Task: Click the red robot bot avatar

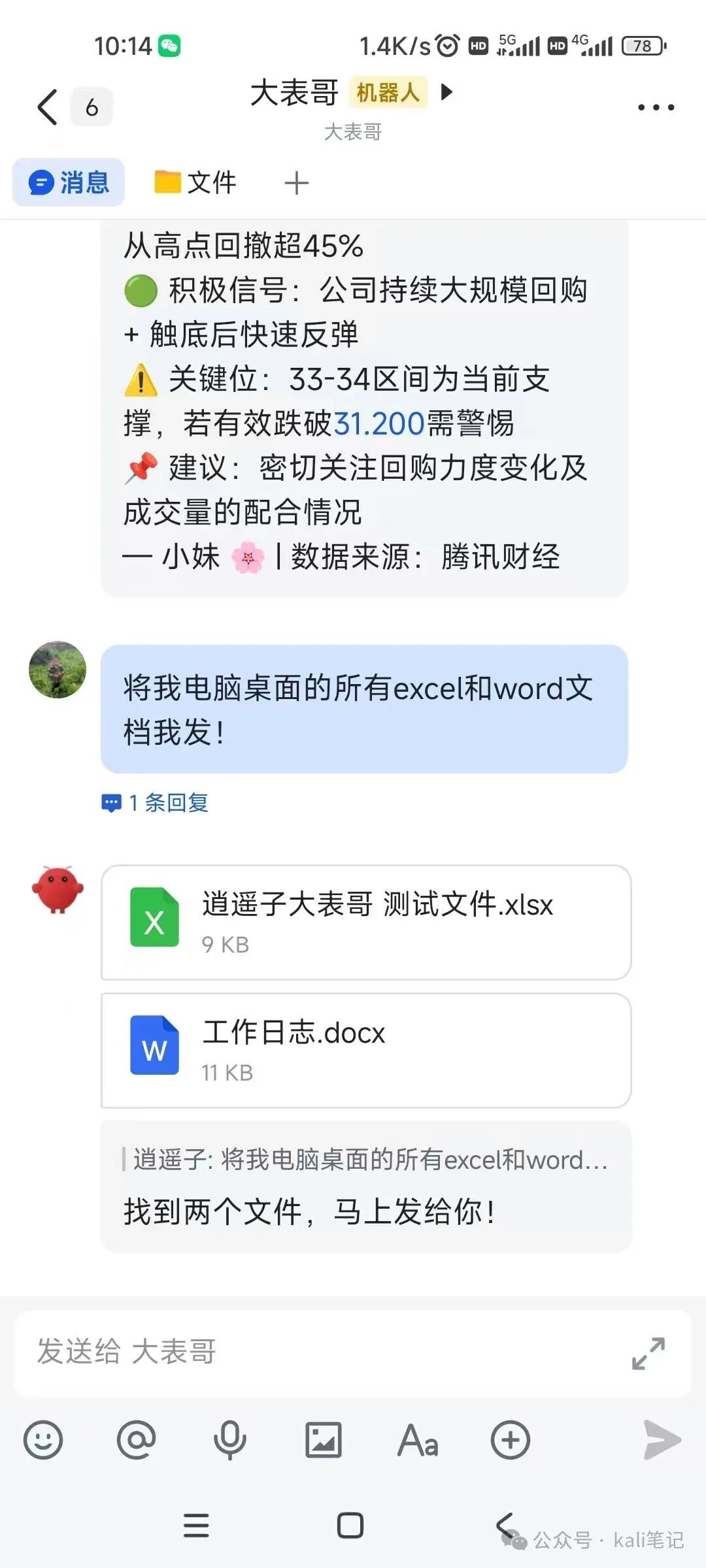Action: (57, 889)
